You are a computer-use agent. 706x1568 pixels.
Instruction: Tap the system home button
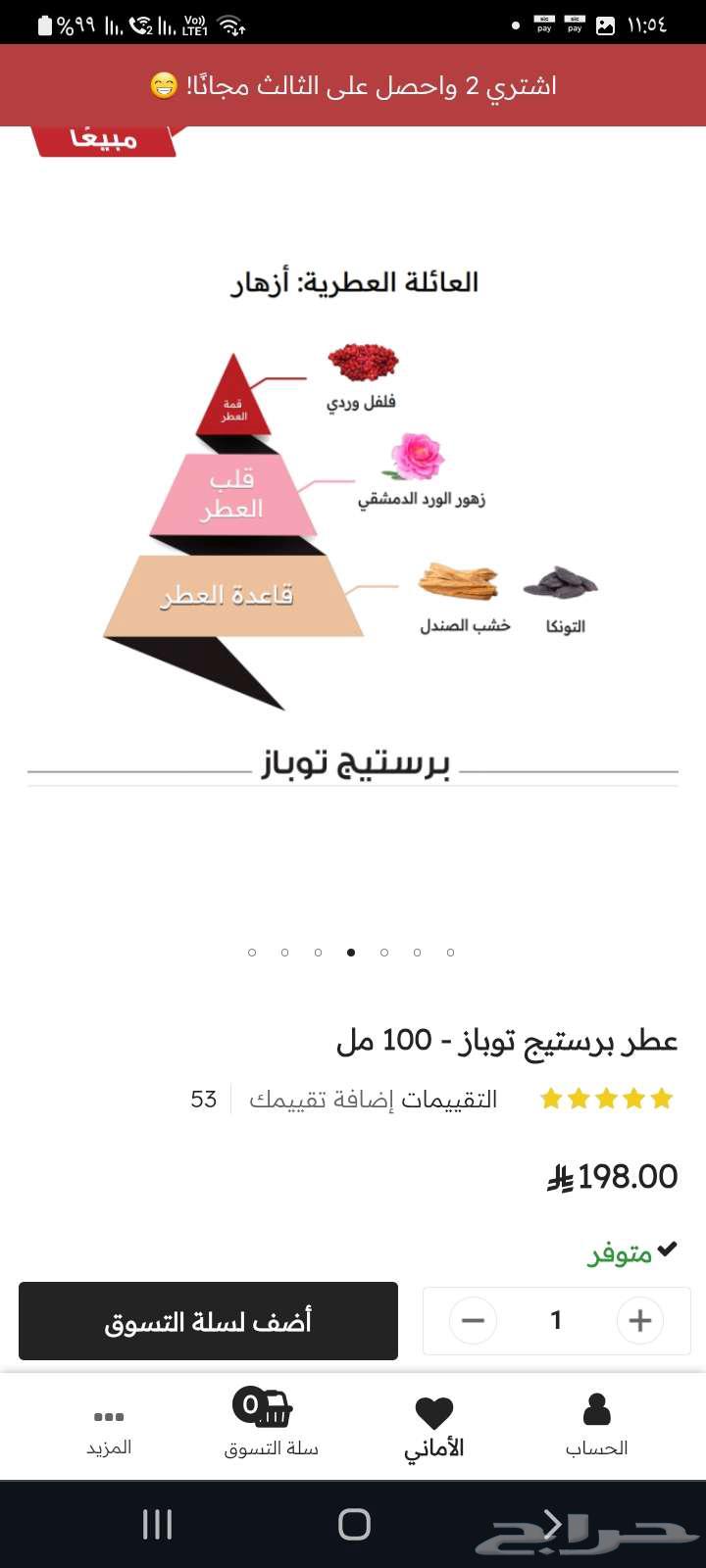[354, 1524]
